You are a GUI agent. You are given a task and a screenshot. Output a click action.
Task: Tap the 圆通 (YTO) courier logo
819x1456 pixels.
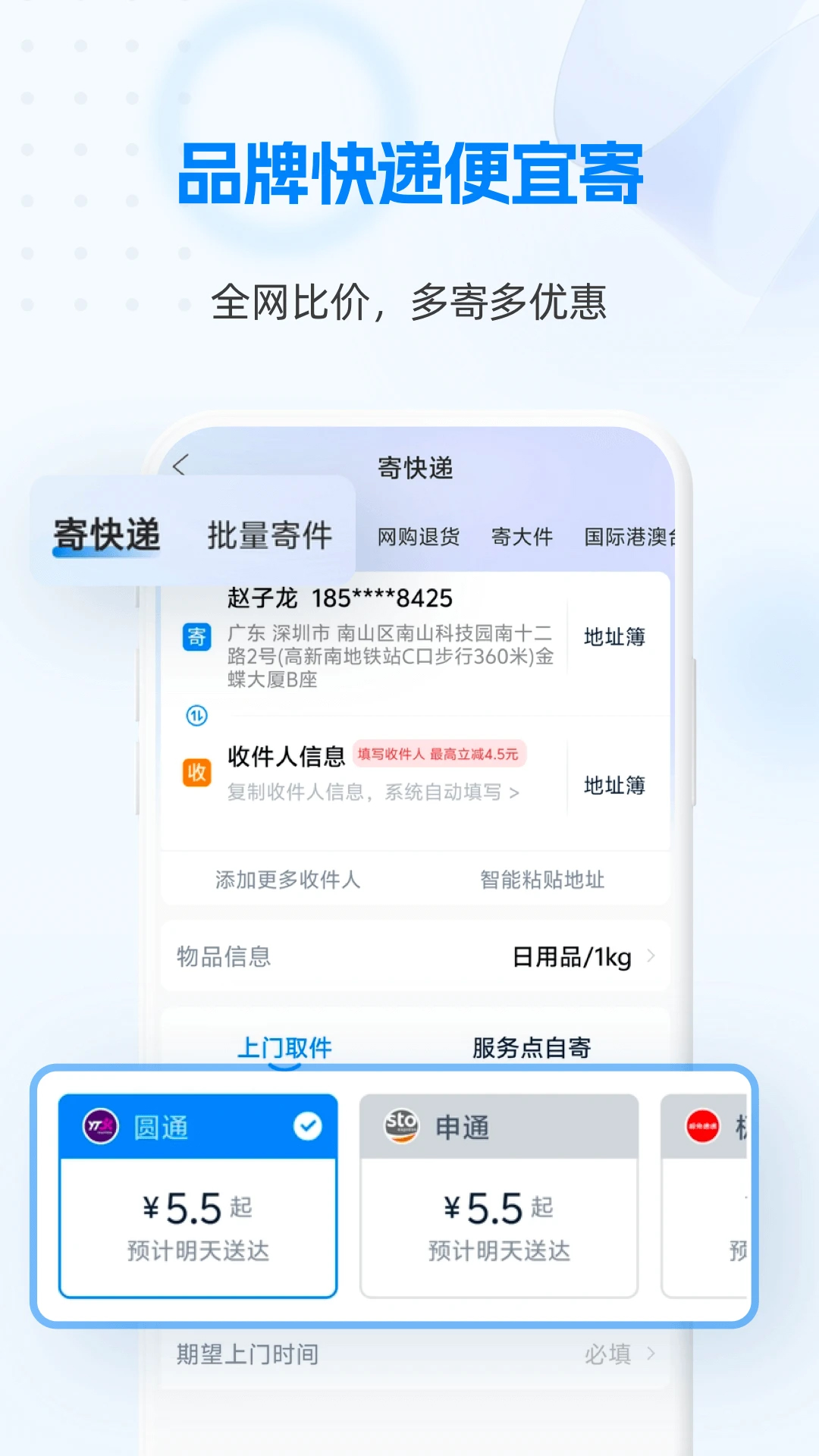coord(99,1128)
